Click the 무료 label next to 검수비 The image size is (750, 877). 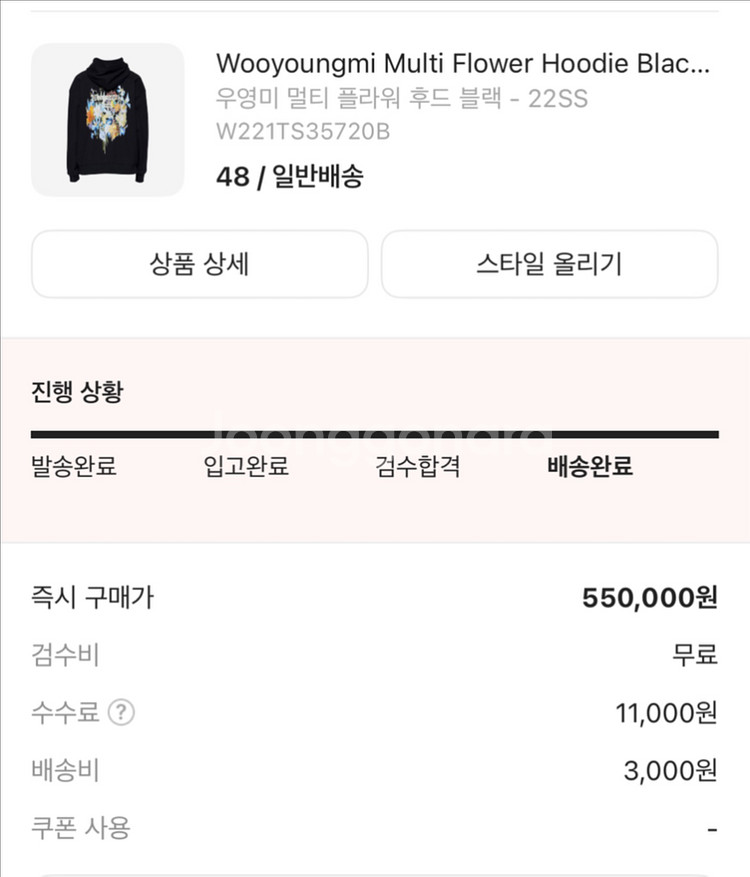tap(692, 657)
